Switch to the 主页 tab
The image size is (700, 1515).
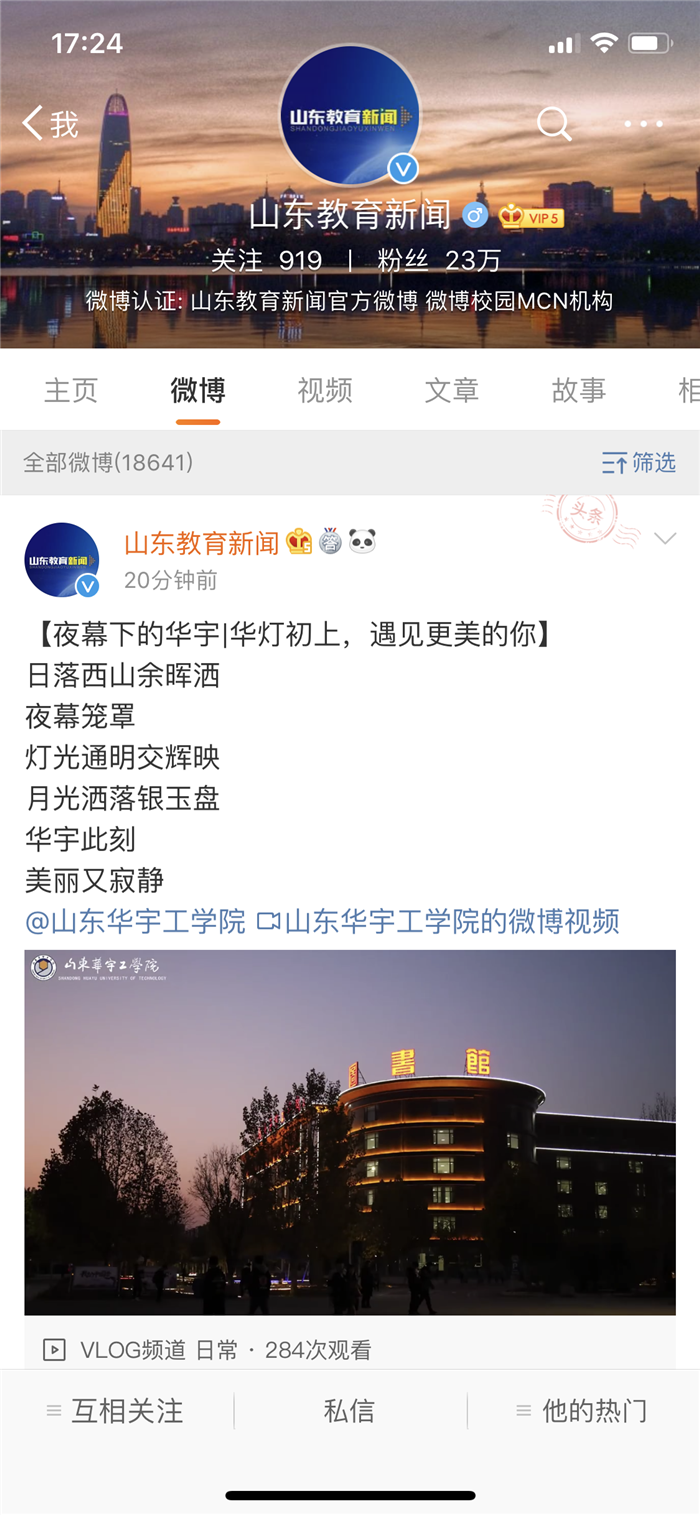pos(71,390)
